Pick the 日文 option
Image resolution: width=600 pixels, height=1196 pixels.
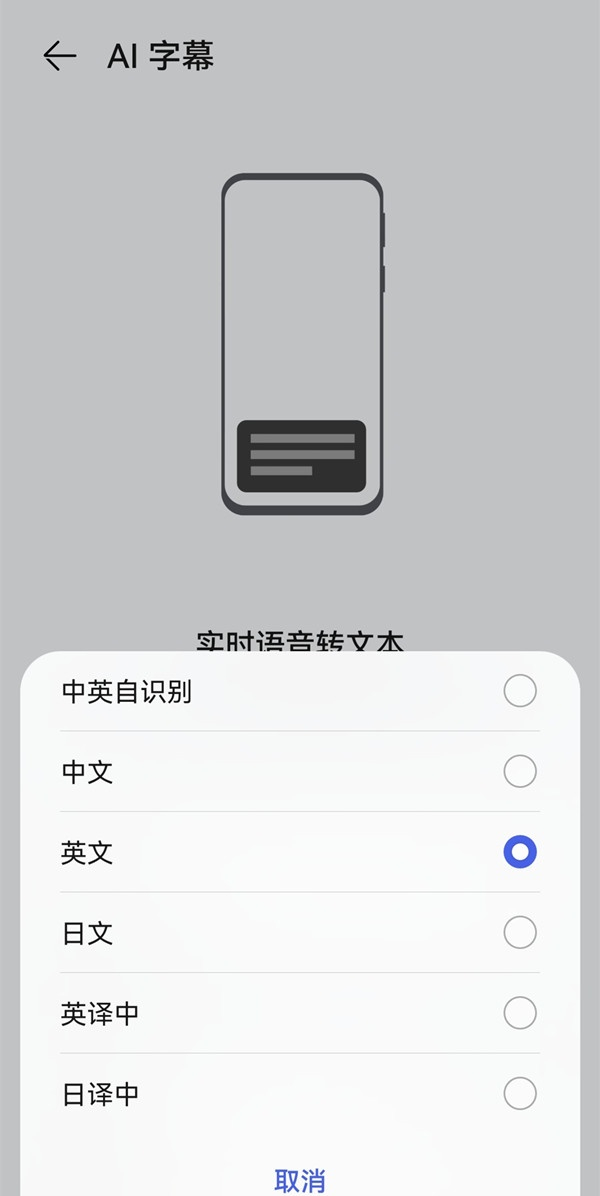519,933
